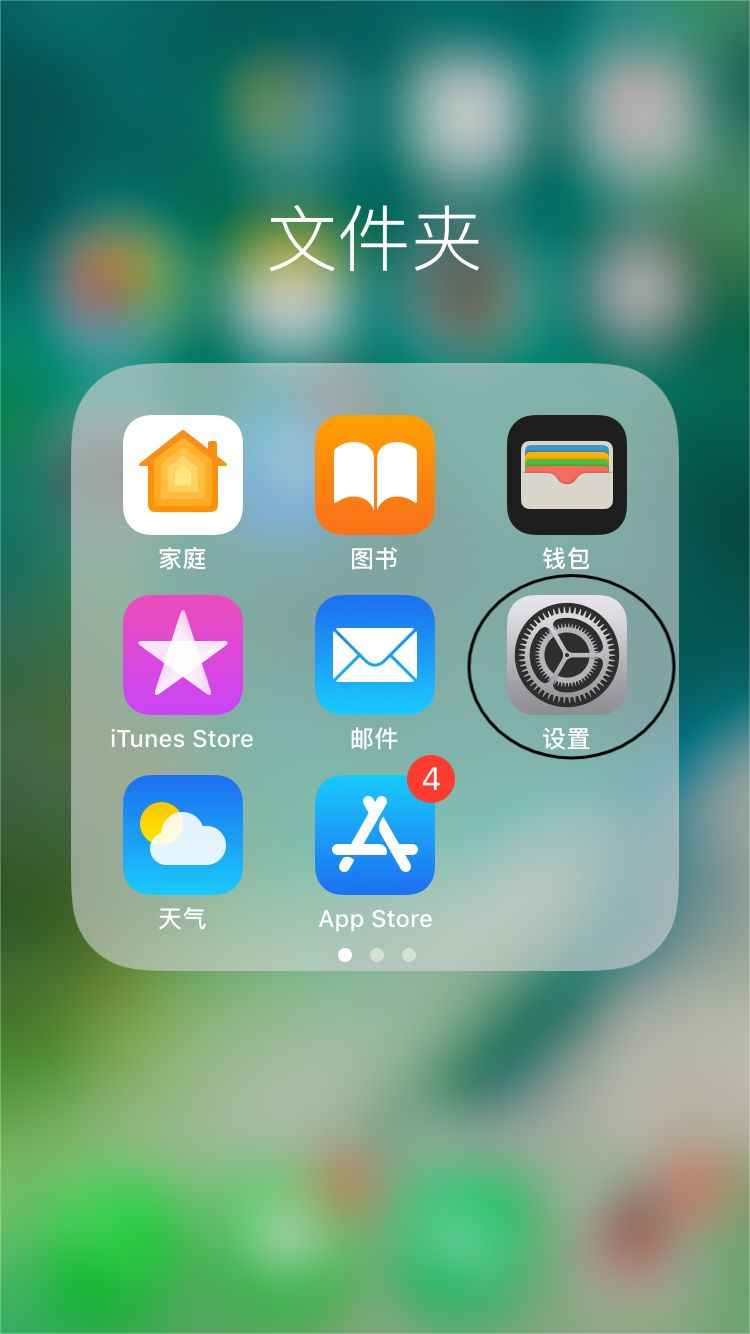Check the 天气 (Weather) app
Screen dimensions: 750x1334
[x=183, y=835]
